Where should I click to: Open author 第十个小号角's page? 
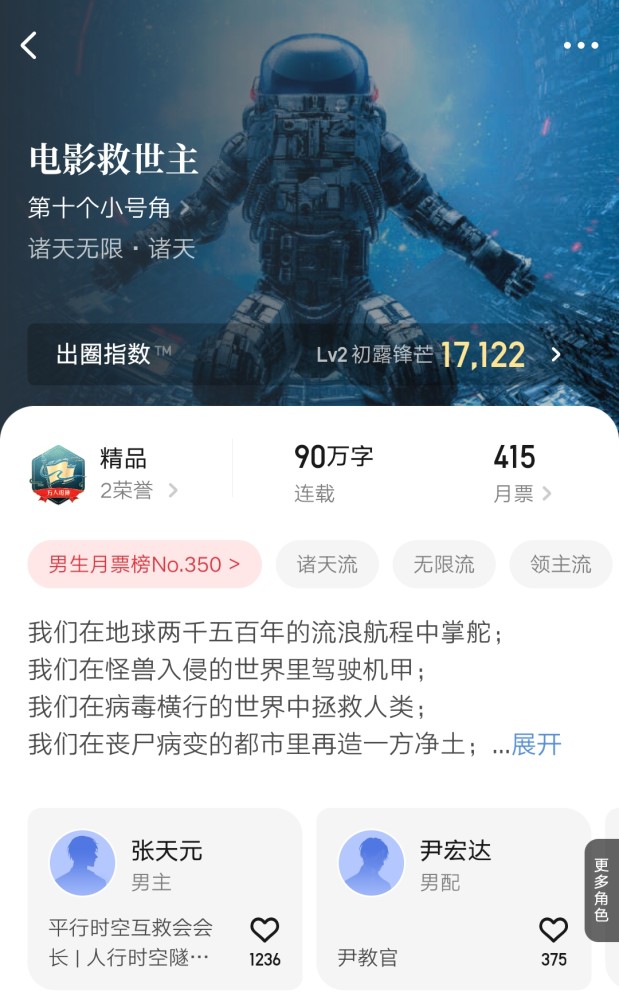[x=108, y=209]
